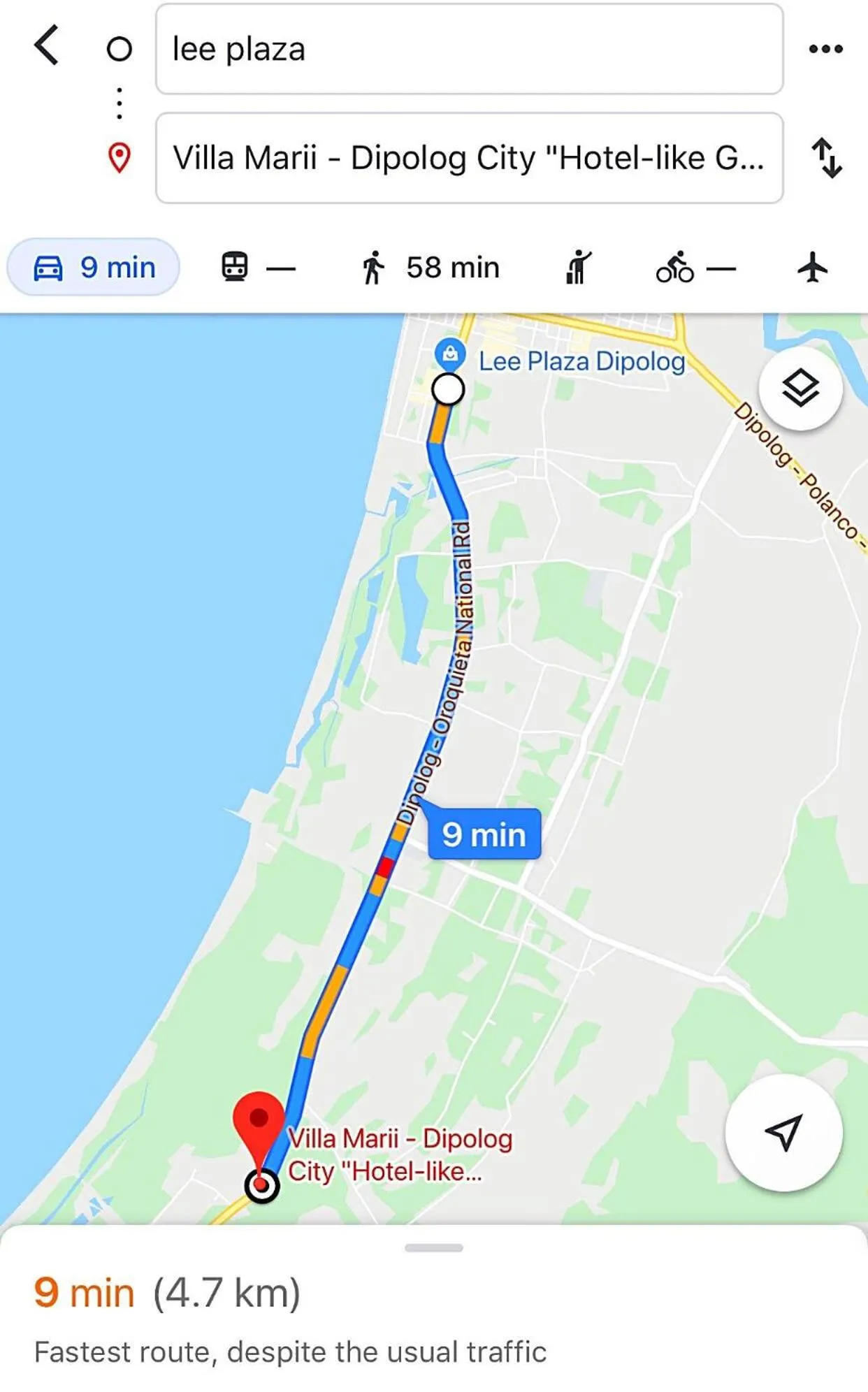Open Lee Plaza Dipolog place marker
The image size is (868, 1392).
[x=451, y=354]
